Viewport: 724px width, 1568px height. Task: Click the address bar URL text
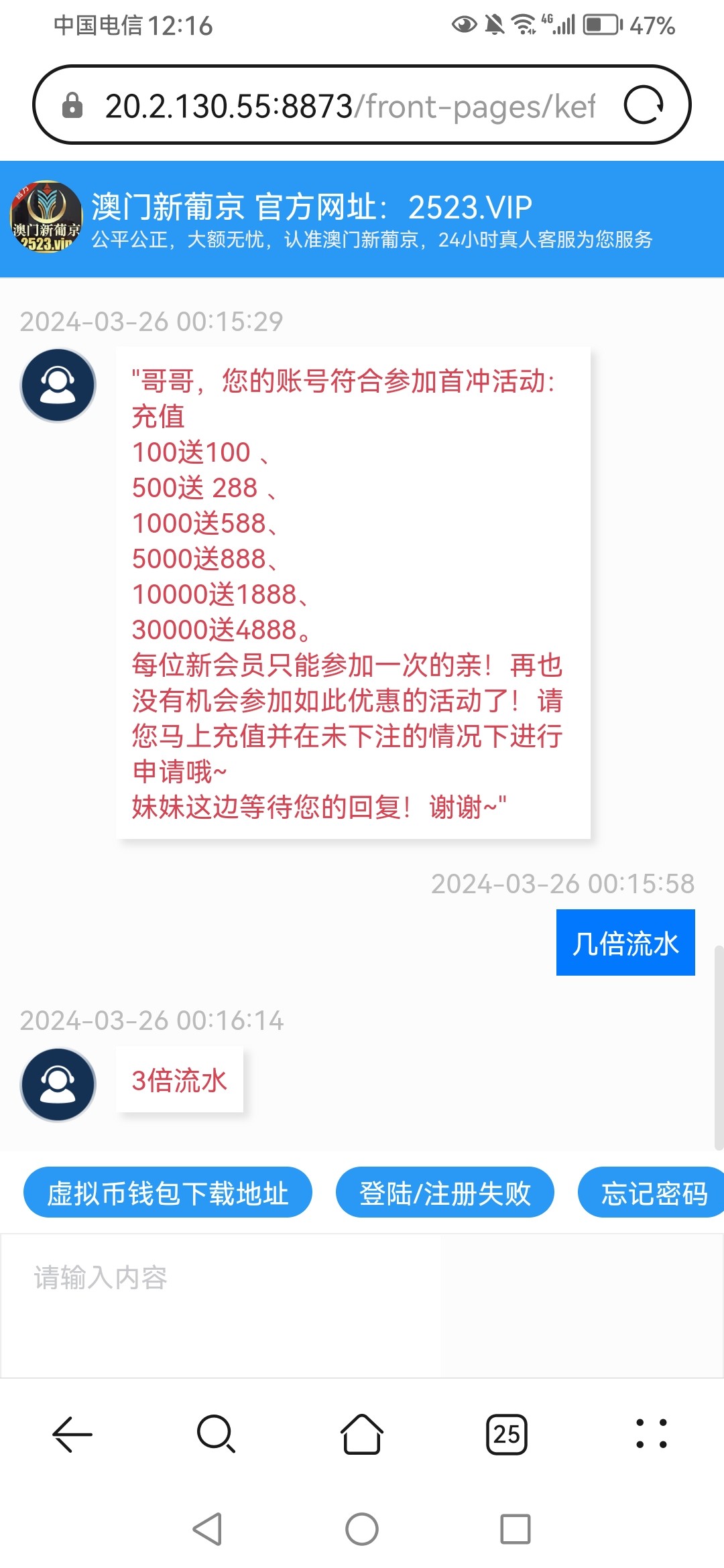coord(349,105)
